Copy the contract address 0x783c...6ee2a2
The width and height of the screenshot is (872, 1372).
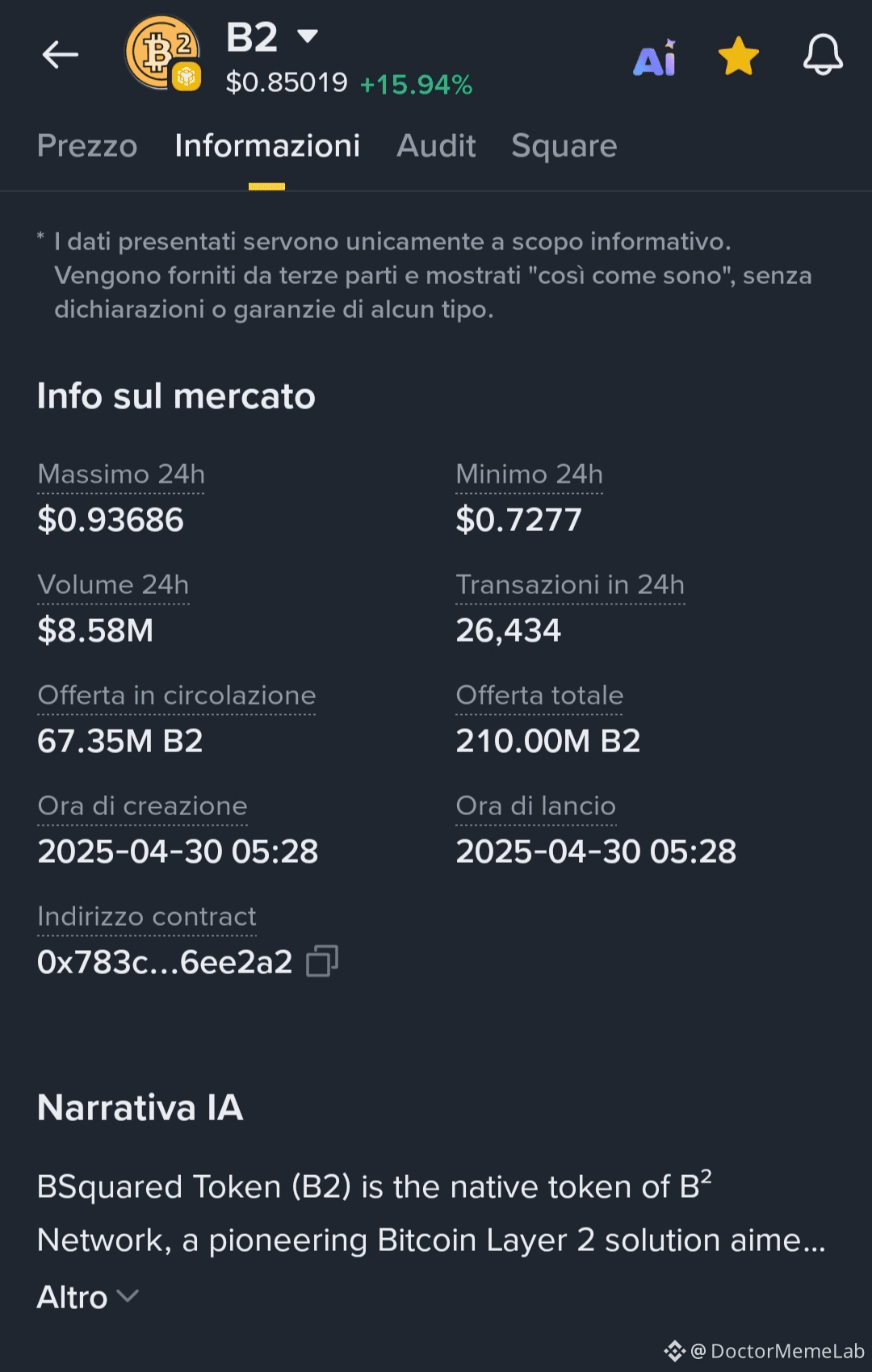(322, 961)
